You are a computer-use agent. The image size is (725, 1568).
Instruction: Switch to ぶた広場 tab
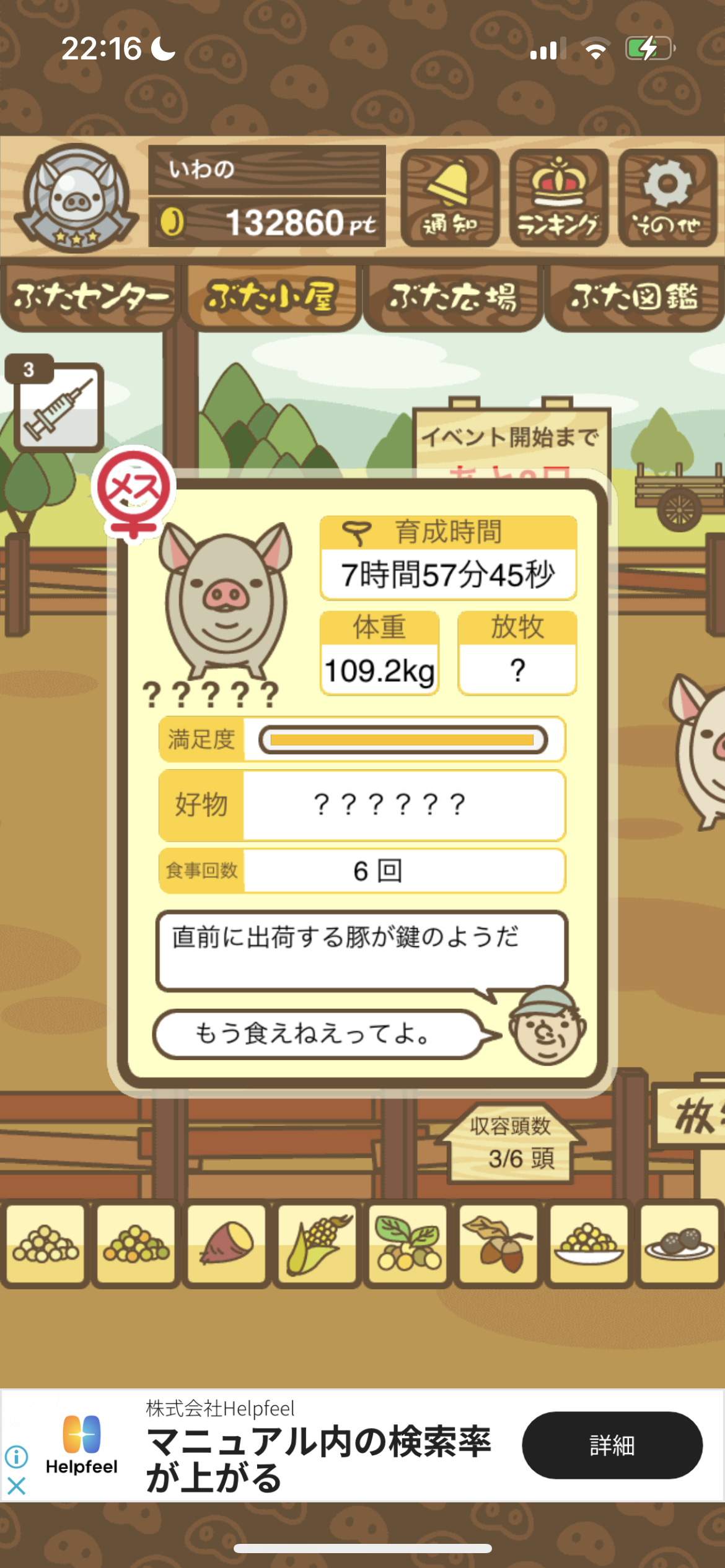click(452, 298)
